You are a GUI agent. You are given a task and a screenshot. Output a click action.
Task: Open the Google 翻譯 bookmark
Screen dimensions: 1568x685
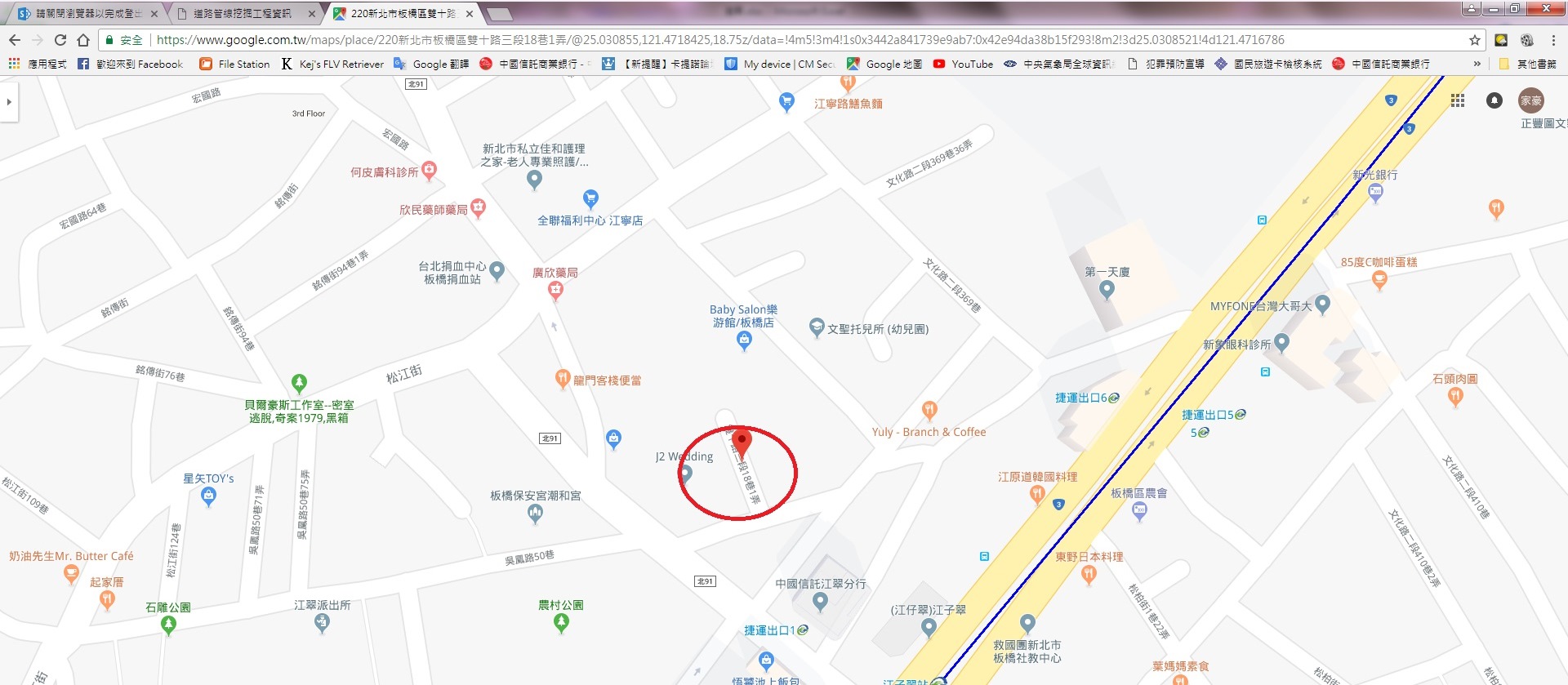click(x=432, y=64)
